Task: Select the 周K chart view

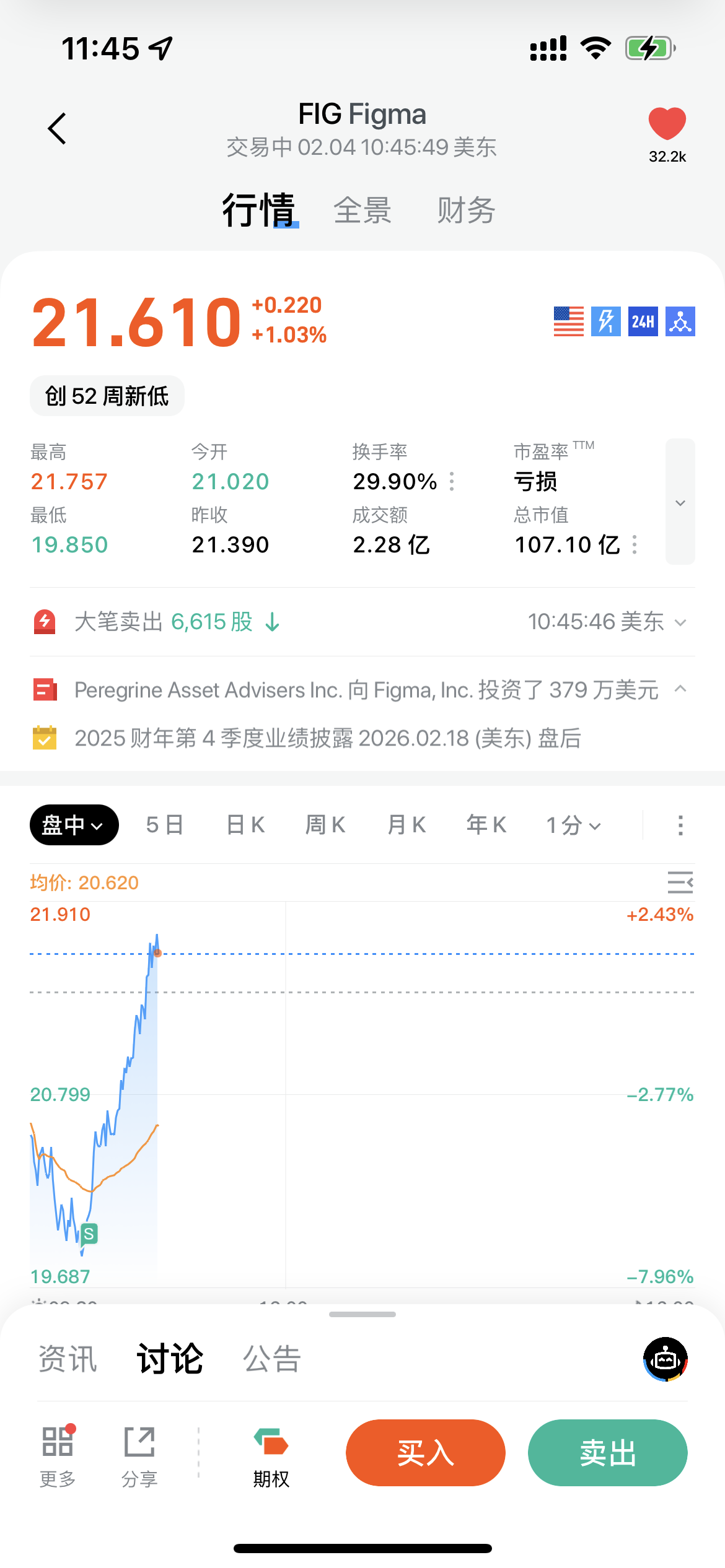Action: [325, 825]
